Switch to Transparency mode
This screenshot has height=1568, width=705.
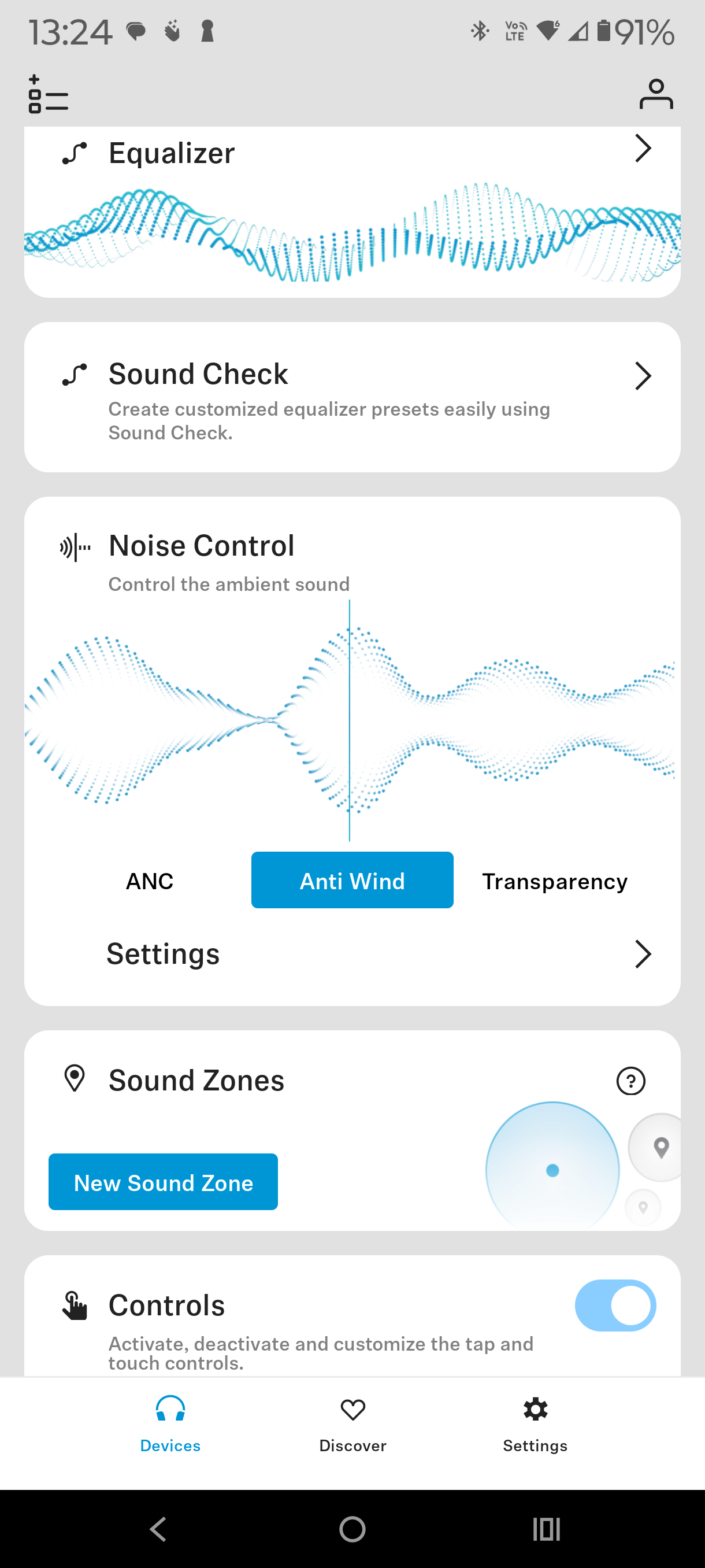click(554, 881)
